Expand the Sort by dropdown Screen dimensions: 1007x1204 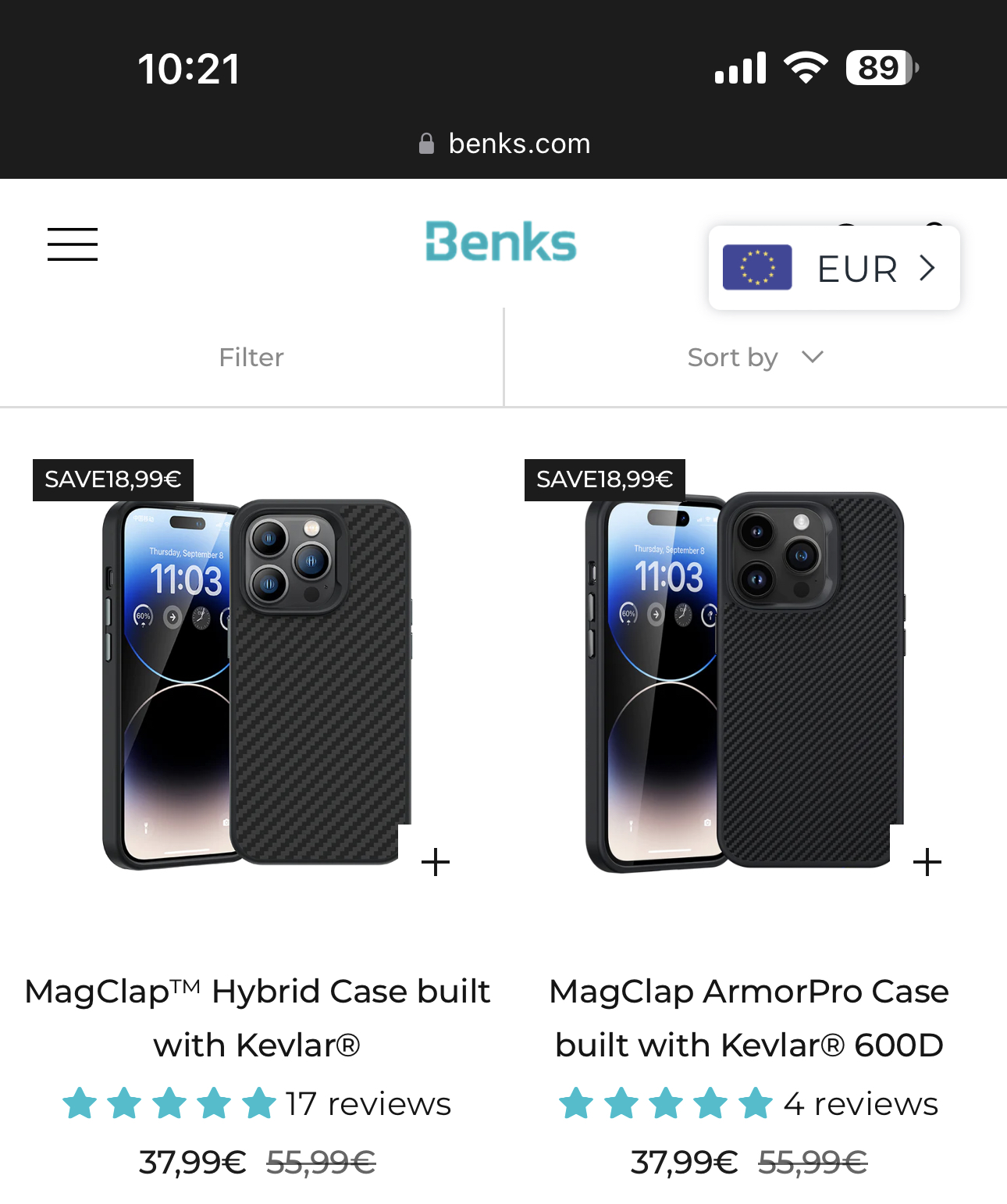754,358
